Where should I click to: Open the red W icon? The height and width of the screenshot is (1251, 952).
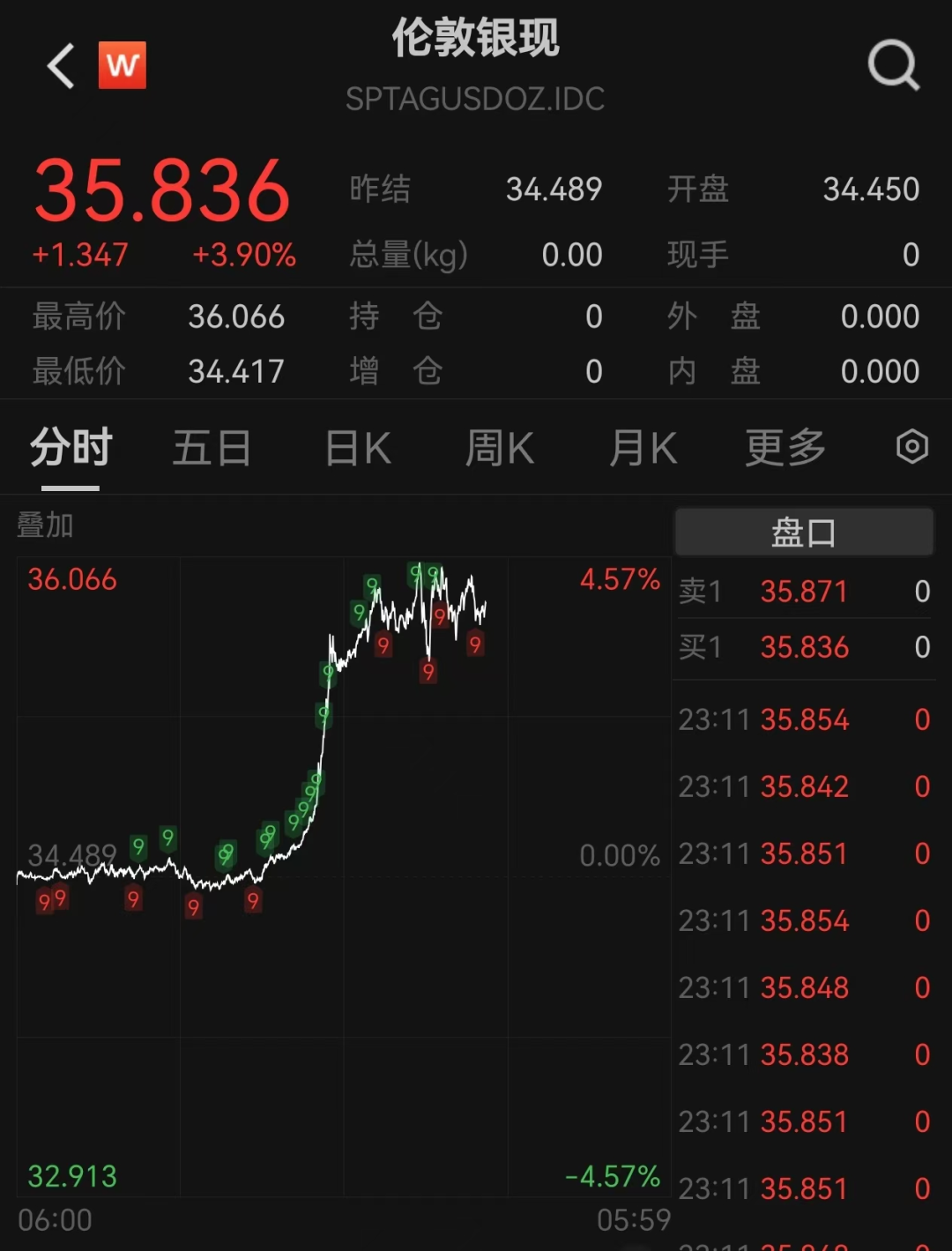point(123,65)
